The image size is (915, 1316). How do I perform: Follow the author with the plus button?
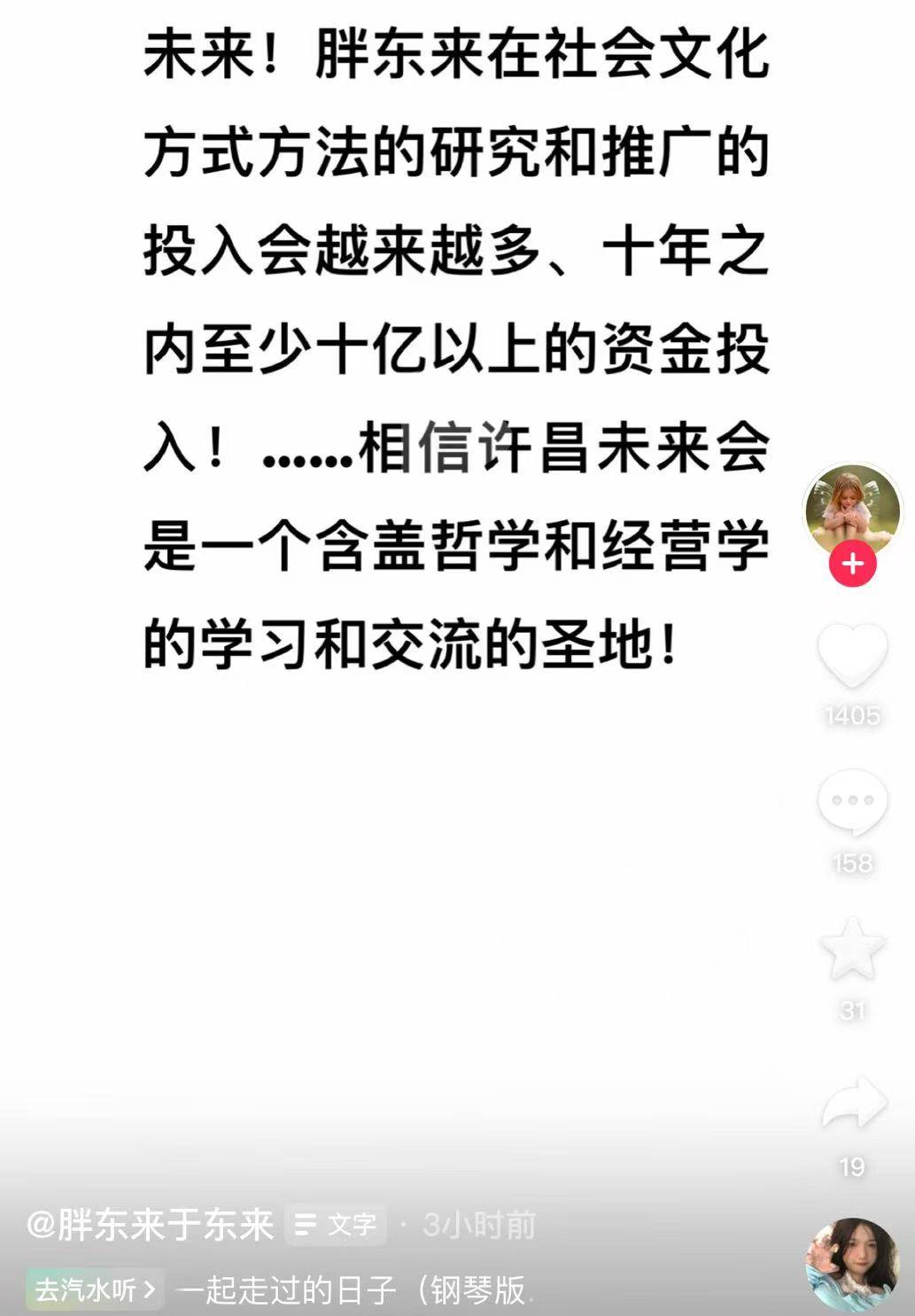[852, 564]
